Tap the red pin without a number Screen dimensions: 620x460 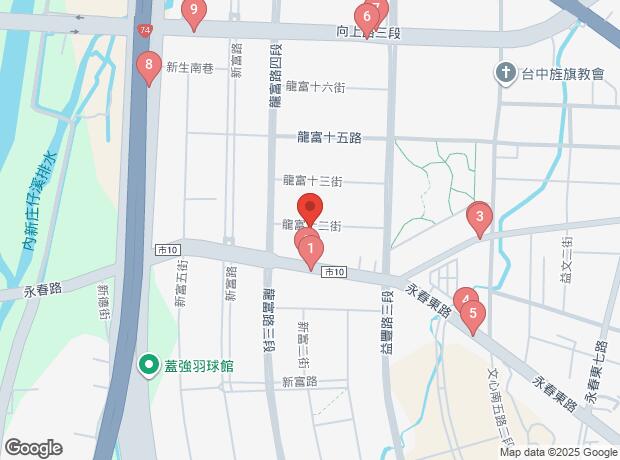point(308,210)
